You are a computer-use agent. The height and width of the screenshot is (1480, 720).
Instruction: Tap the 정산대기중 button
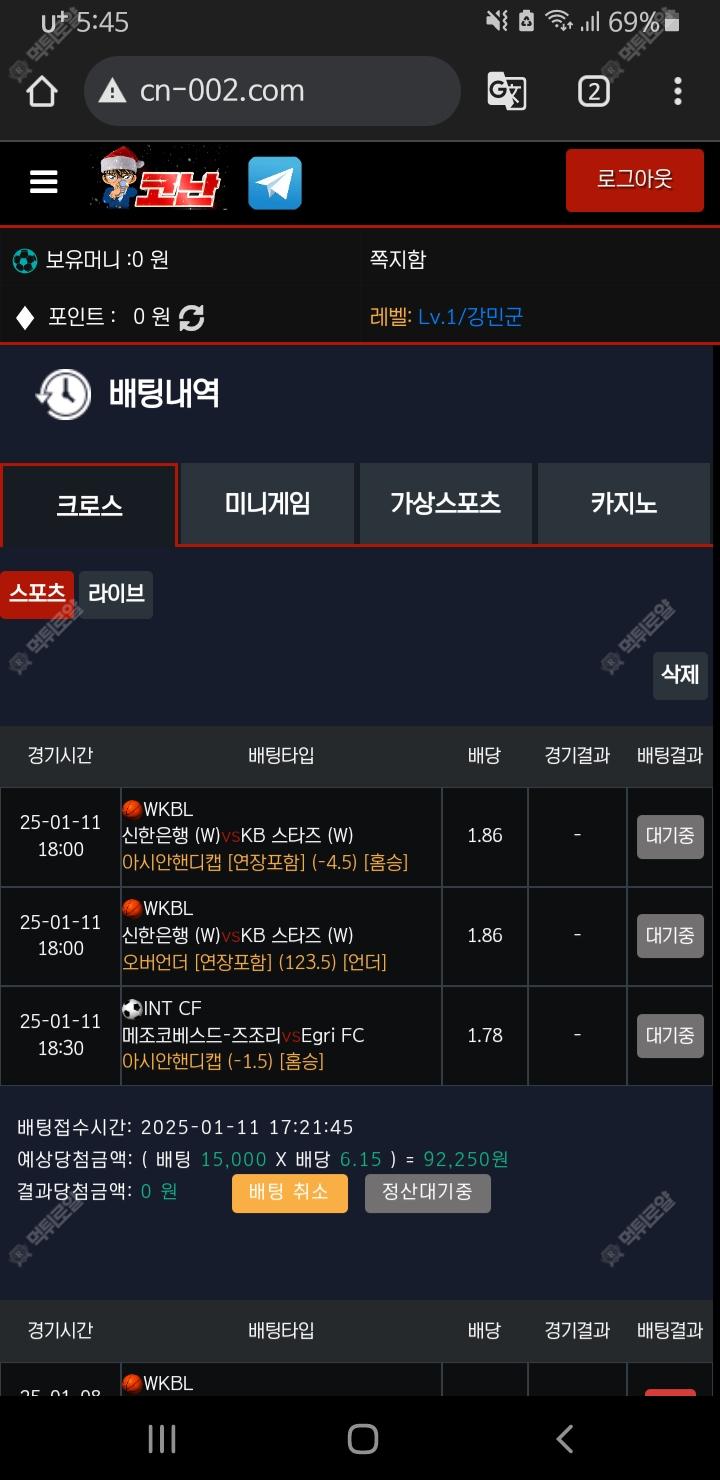pos(427,1193)
